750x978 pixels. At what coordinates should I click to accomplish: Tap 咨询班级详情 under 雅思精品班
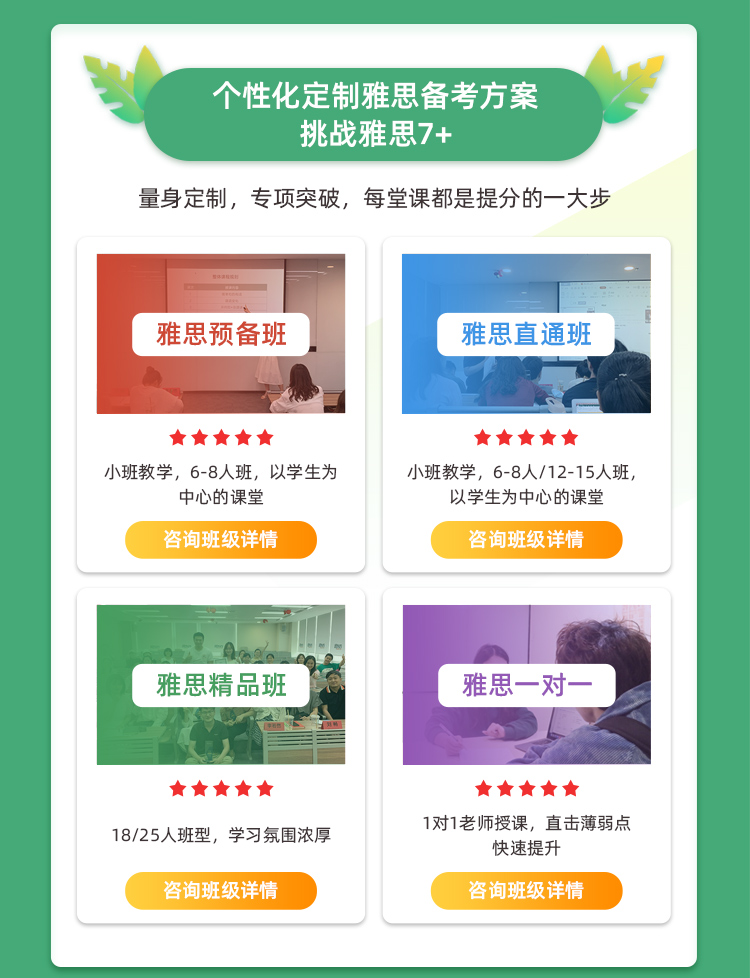[221, 891]
